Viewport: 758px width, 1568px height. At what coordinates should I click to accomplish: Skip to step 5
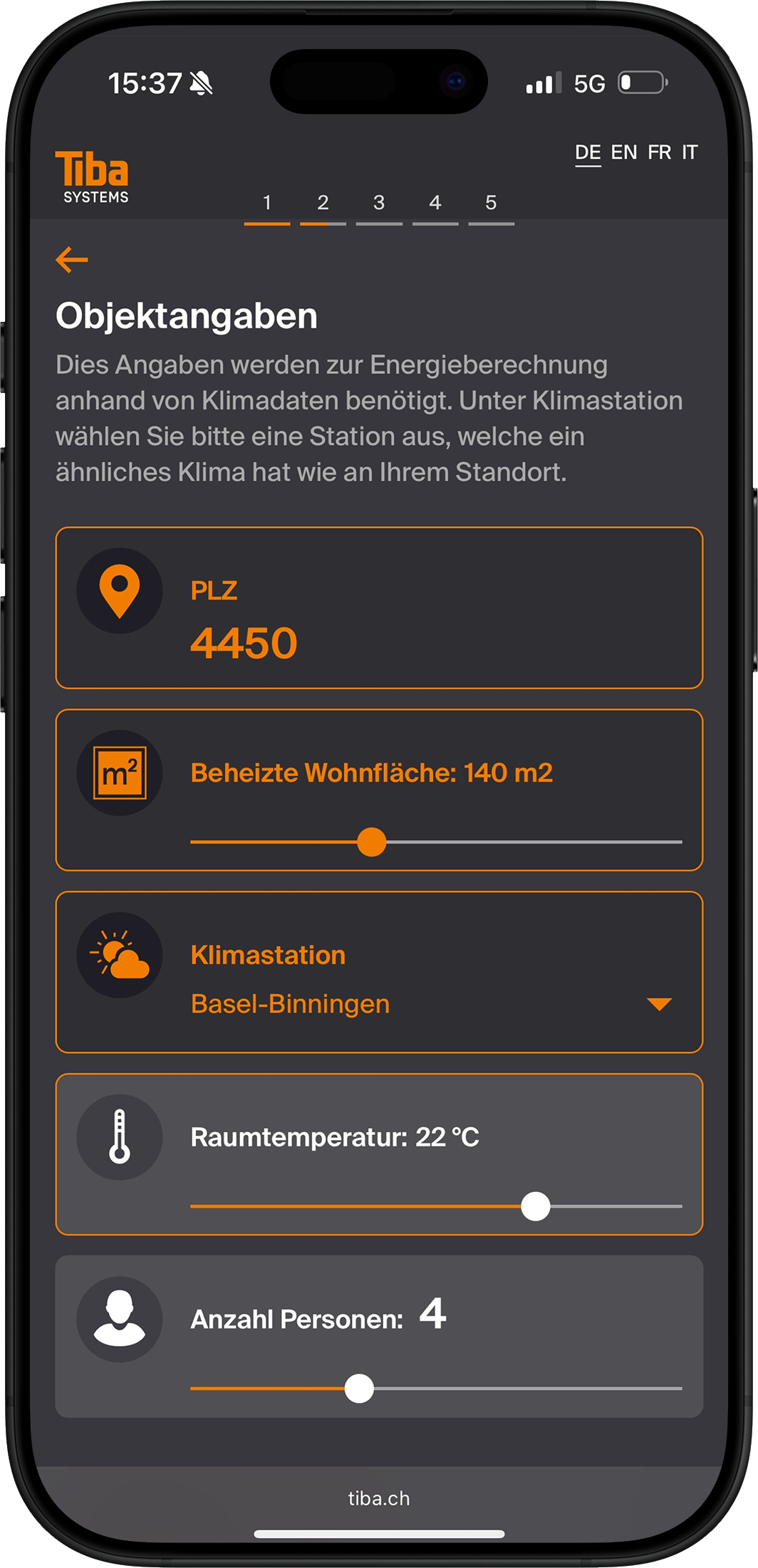(x=491, y=204)
